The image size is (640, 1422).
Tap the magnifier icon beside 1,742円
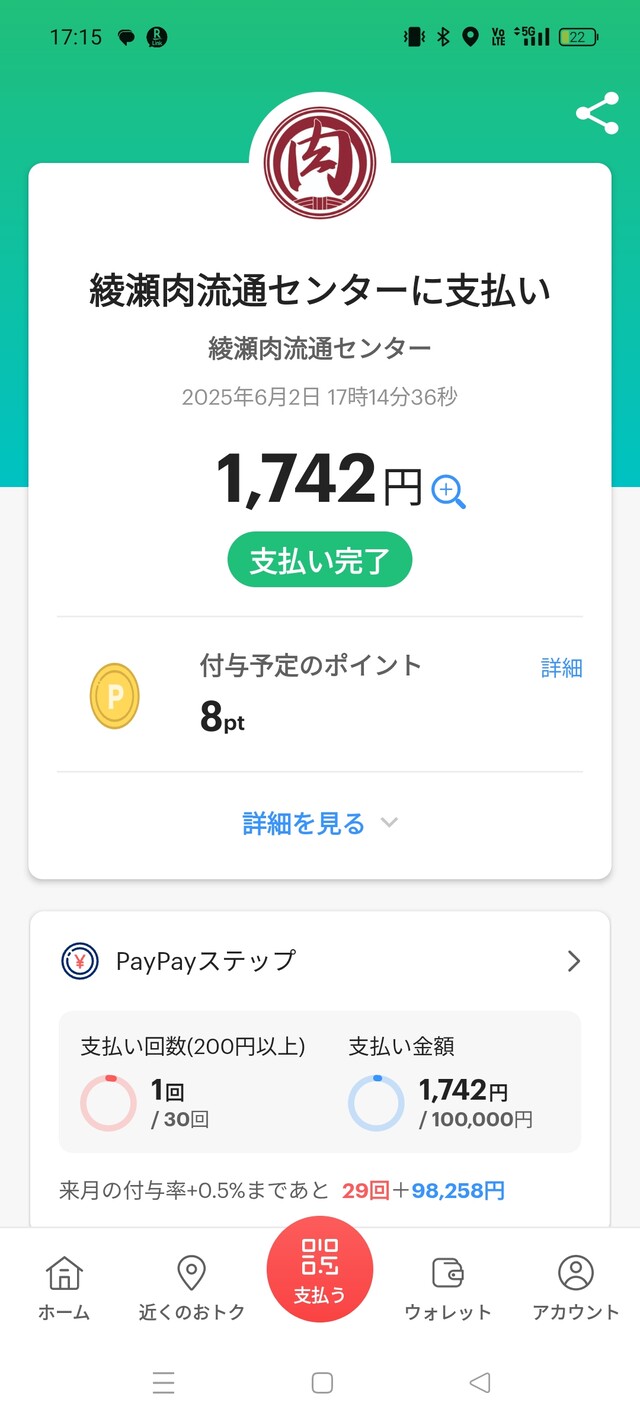point(449,491)
